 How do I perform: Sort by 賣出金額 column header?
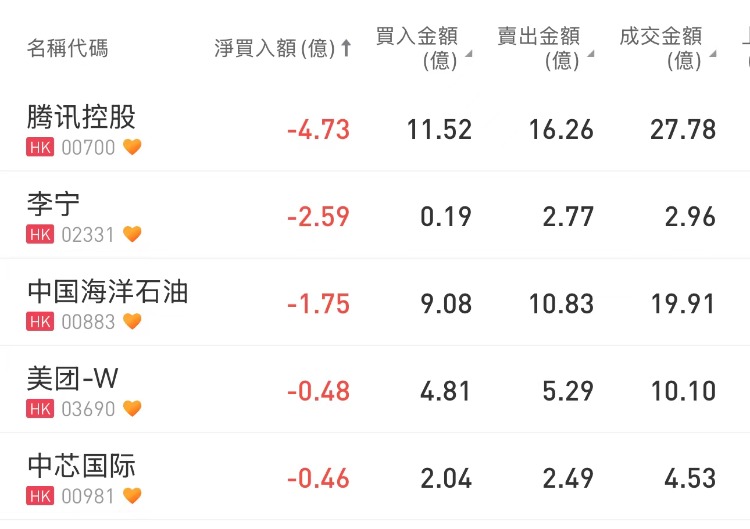point(545,48)
